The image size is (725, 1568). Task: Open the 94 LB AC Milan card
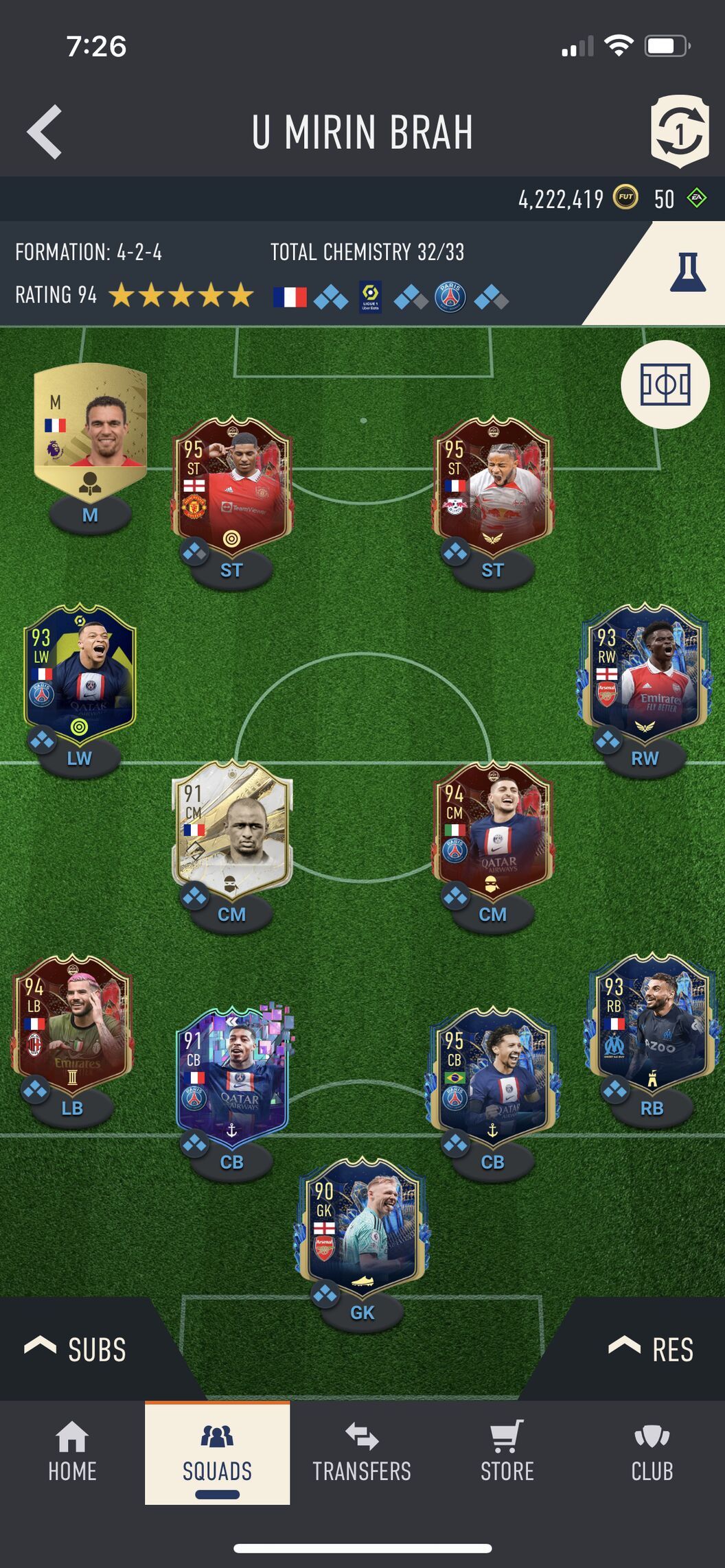(72, 1022)
